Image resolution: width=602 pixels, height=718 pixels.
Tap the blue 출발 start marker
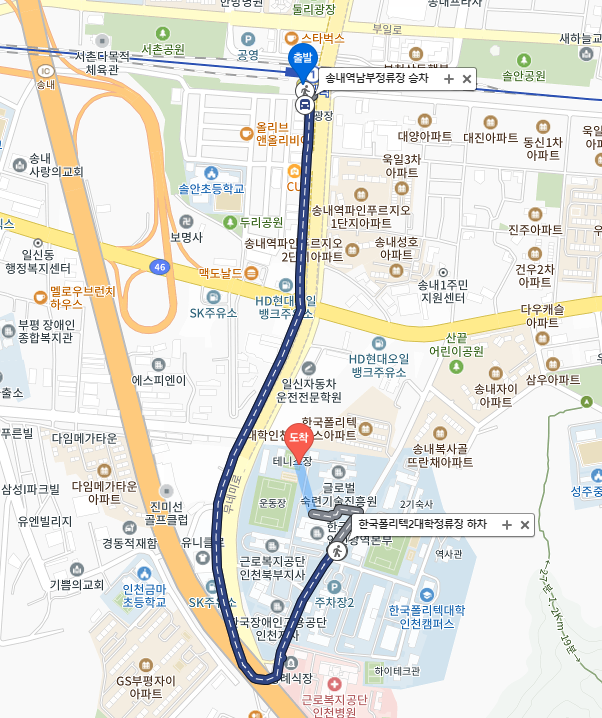[301, 58]
